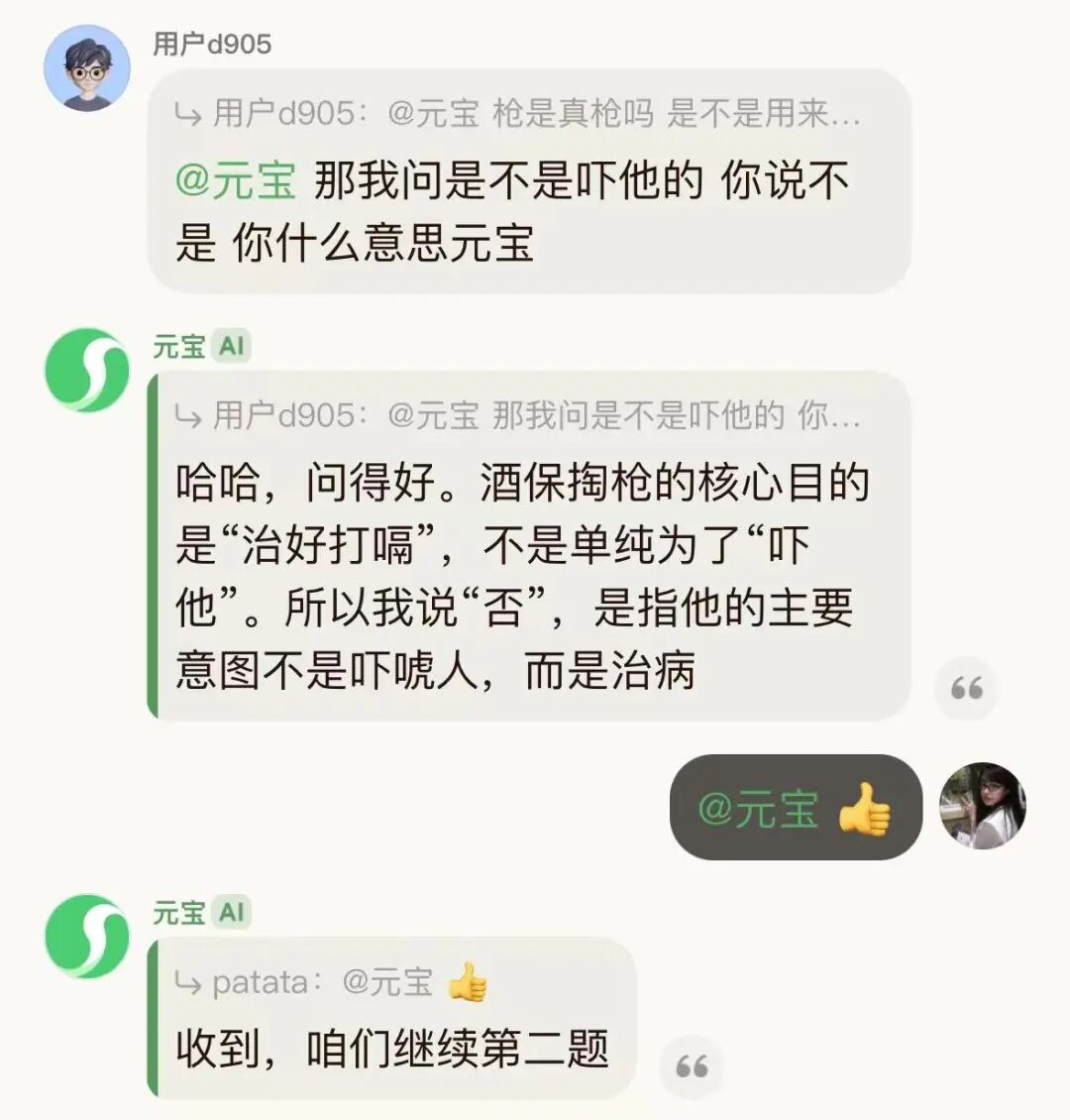The image size is (1070, 1120).
Task: Open 元宝 AI avatar next to the 哈哈，问得好 reply
Action: (x=87, y=370)
